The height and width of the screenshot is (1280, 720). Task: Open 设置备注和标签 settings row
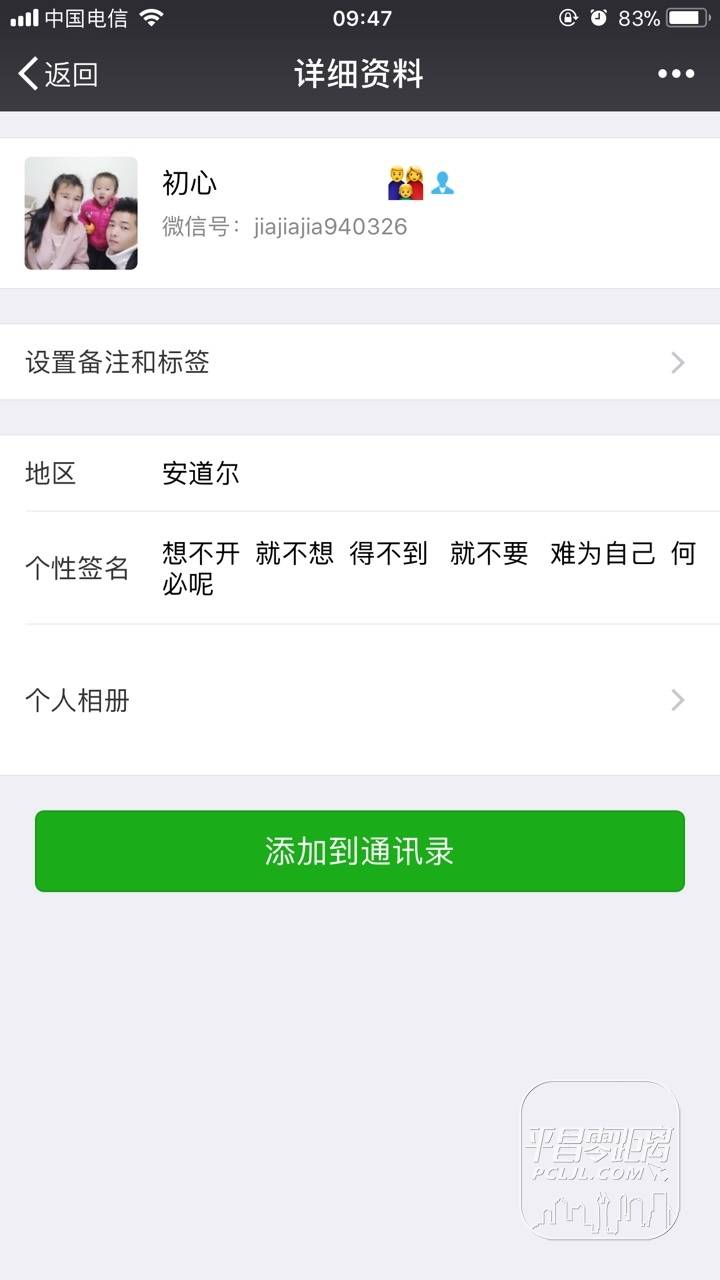(x=360, y=362)
